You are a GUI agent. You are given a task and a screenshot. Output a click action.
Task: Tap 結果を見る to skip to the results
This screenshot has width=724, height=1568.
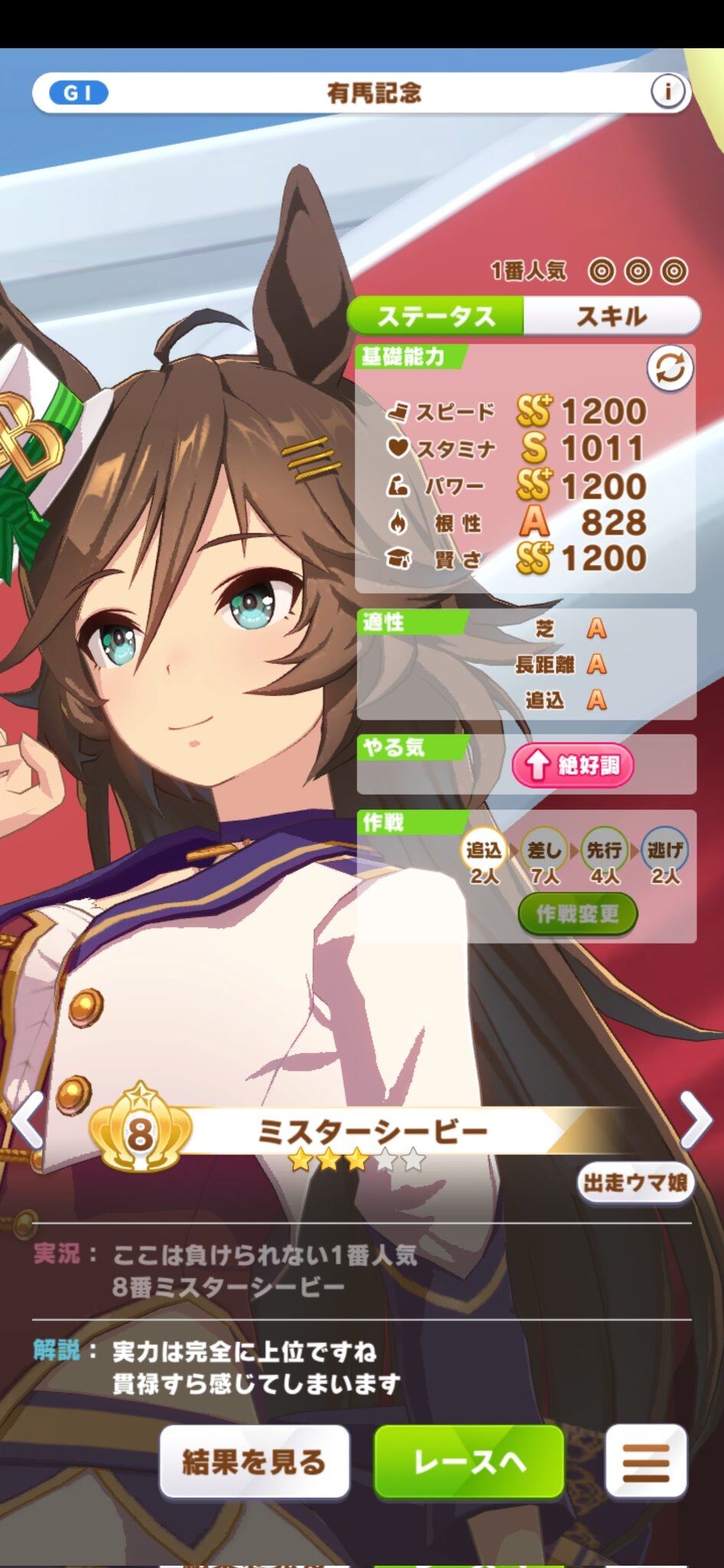[x=254, y=1462]
